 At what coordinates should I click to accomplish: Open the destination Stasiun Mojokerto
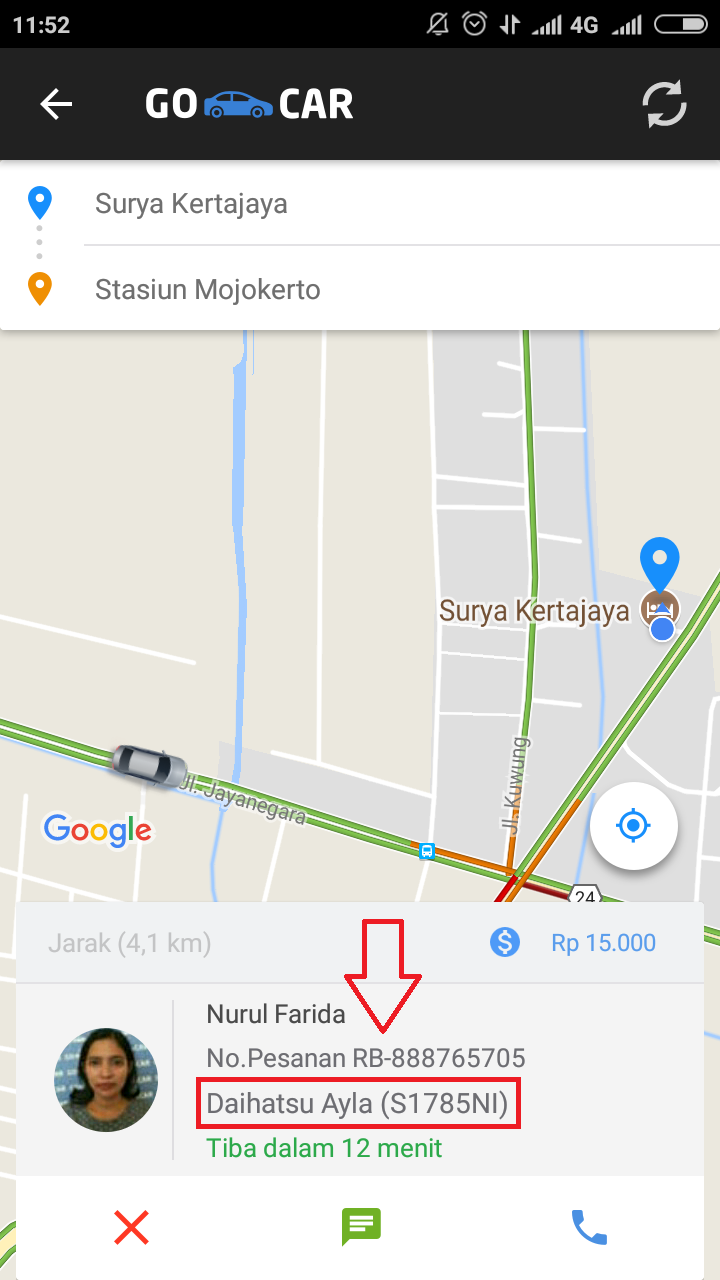pos(208,291)
